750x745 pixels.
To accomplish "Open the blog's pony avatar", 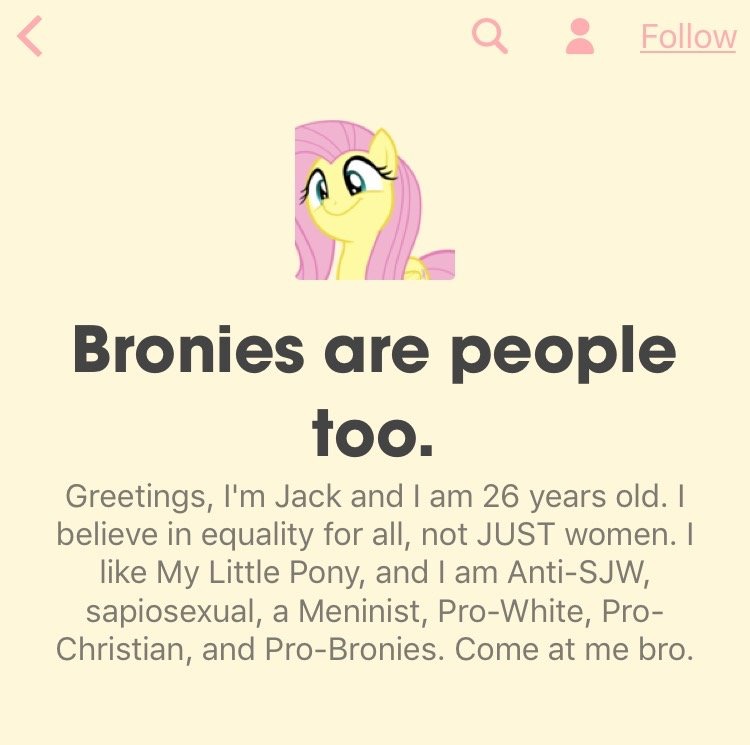I will [x=375, y=200].
